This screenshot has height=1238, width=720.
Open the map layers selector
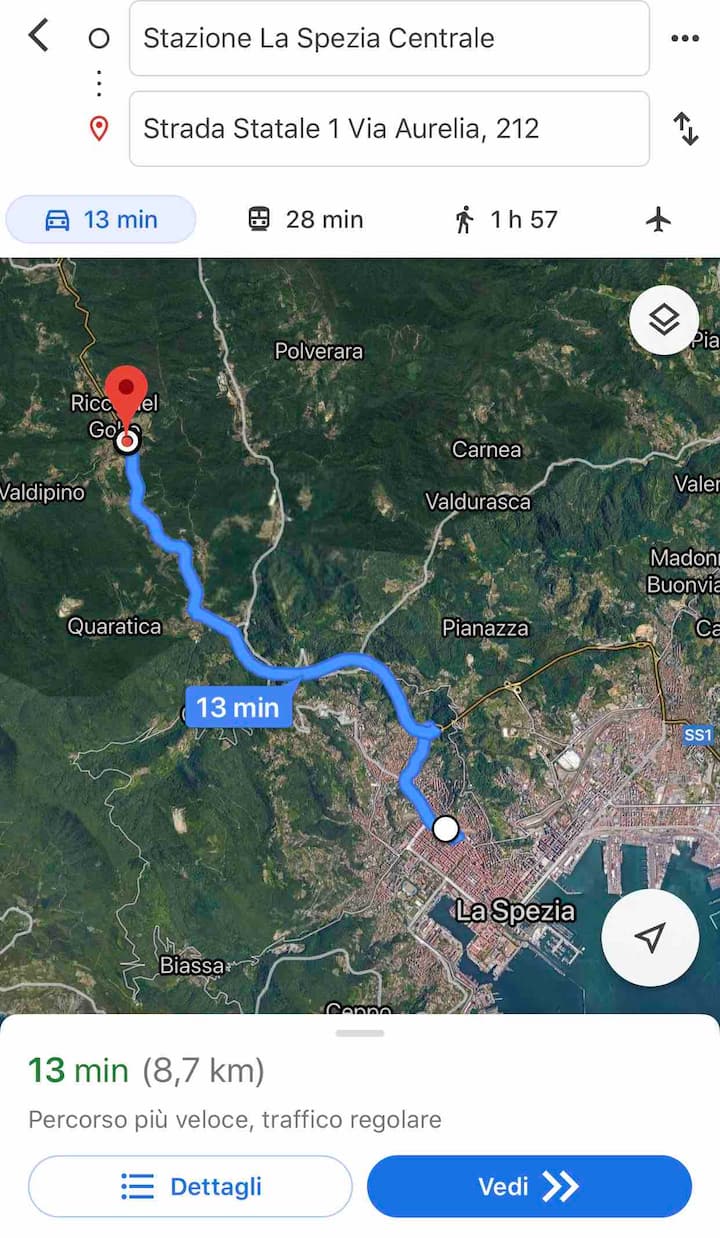click(664, 320)
